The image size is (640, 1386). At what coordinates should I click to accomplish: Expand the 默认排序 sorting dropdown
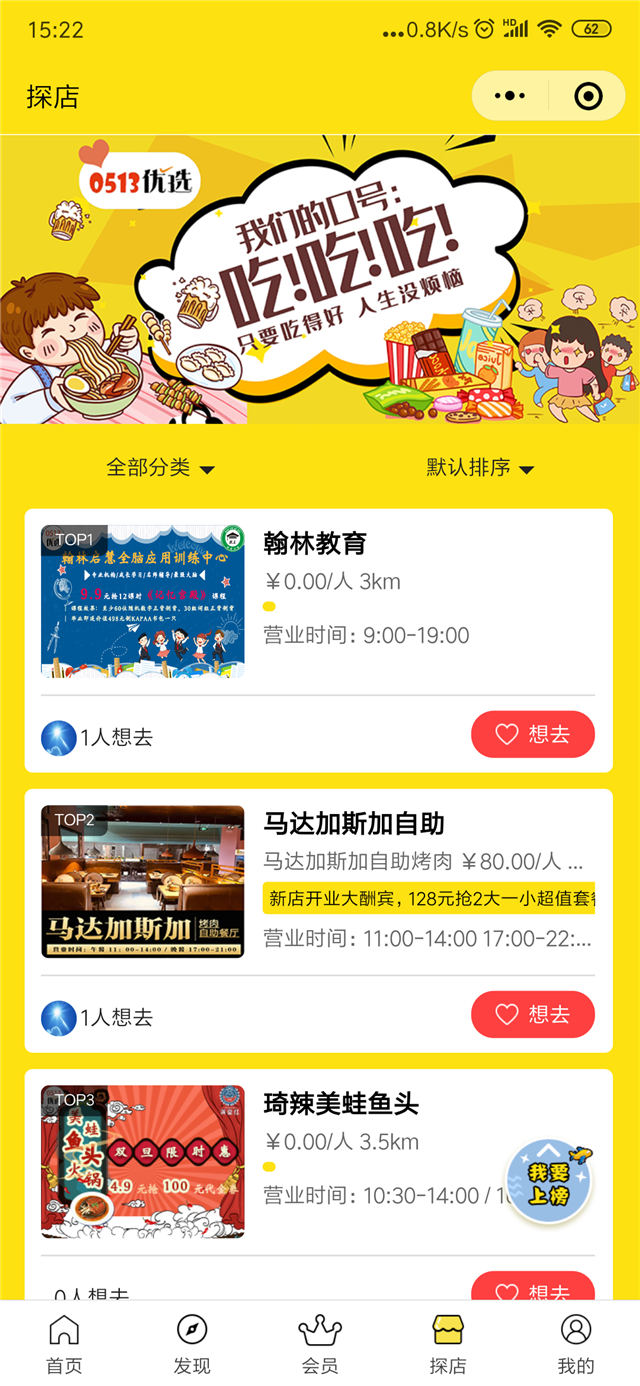click(x=480, y=467)
